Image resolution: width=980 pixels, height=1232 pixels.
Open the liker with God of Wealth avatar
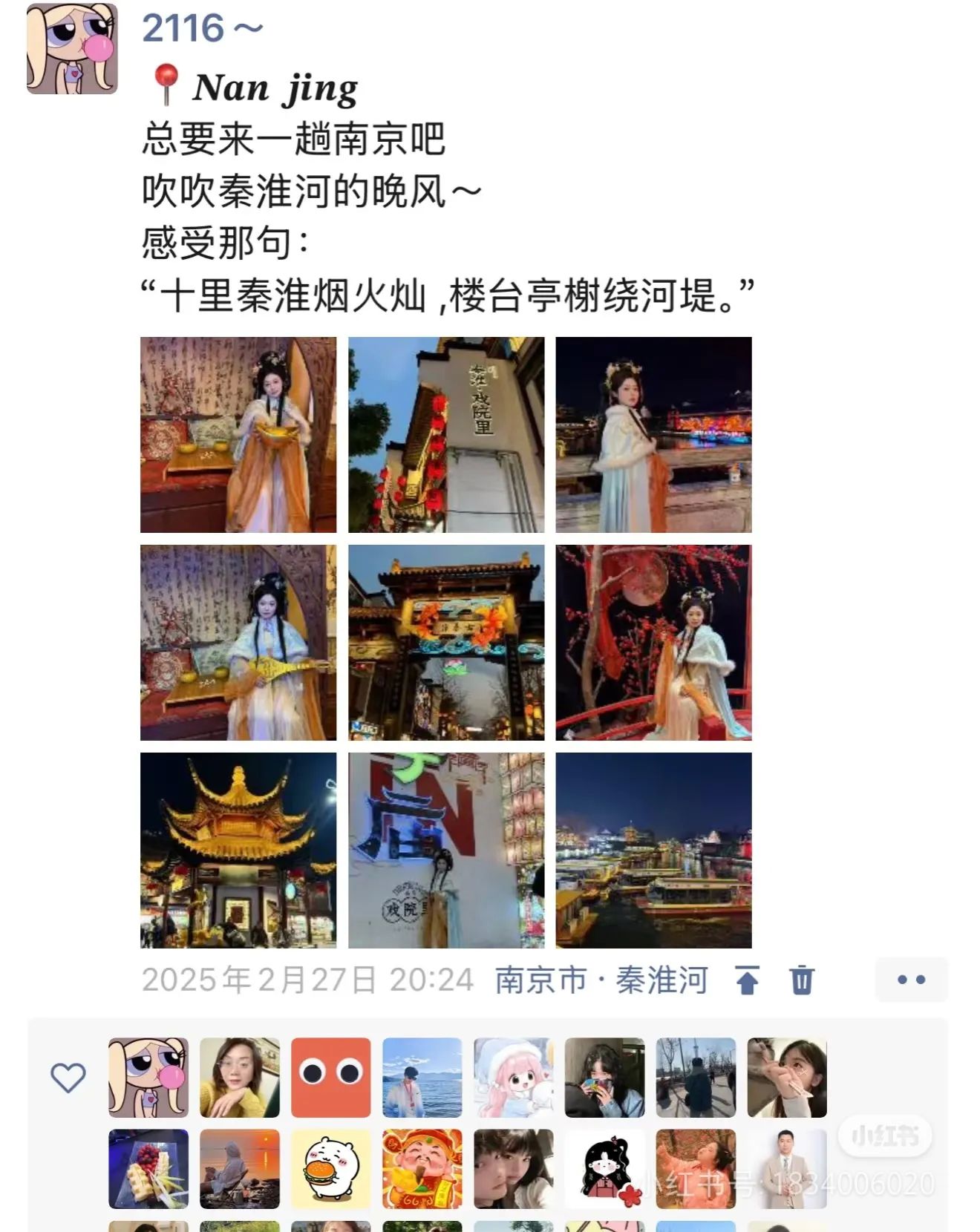pyautogui.click(x=422, y=1169)
